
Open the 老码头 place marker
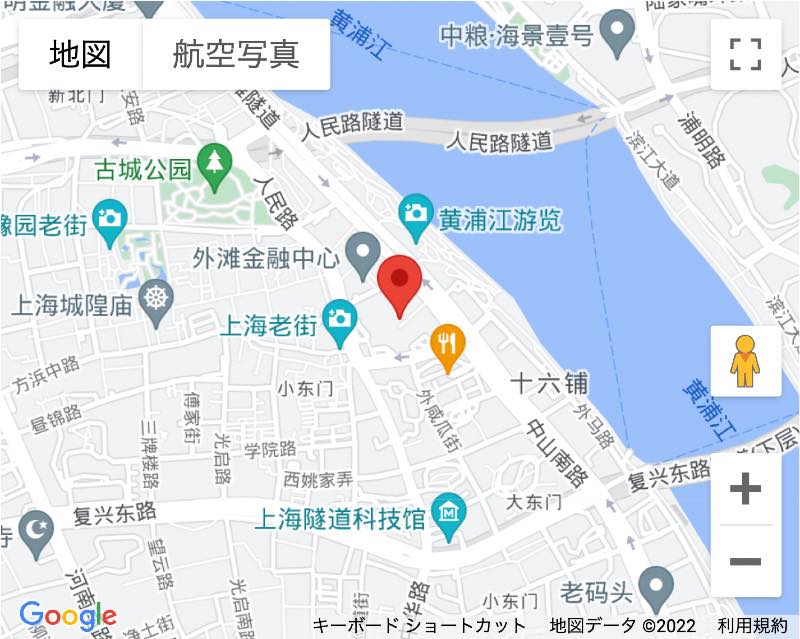[x=656, y=586]
